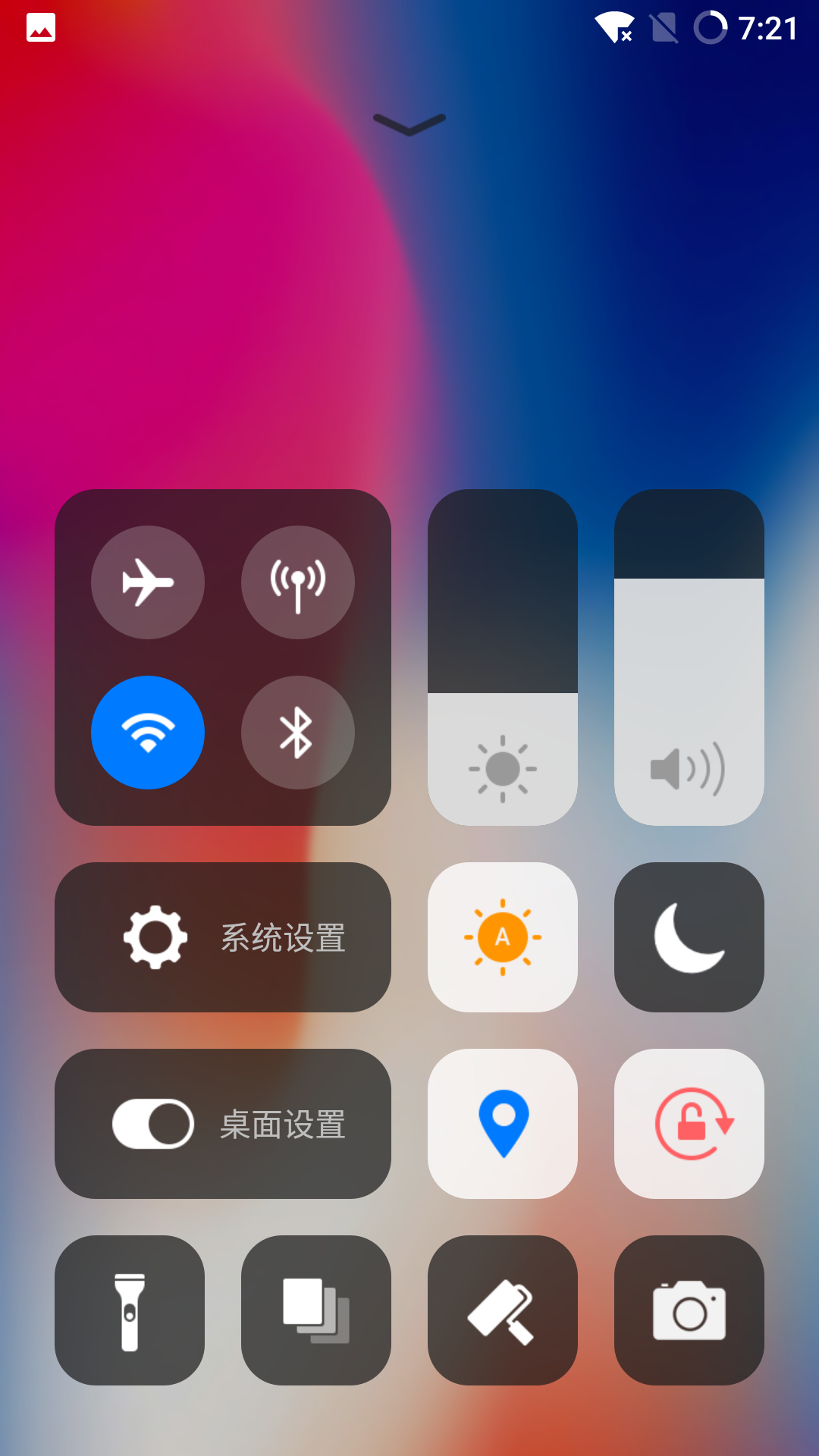Turn on the flashlight
819x1456 pixels.
[x=130, y=1310]
